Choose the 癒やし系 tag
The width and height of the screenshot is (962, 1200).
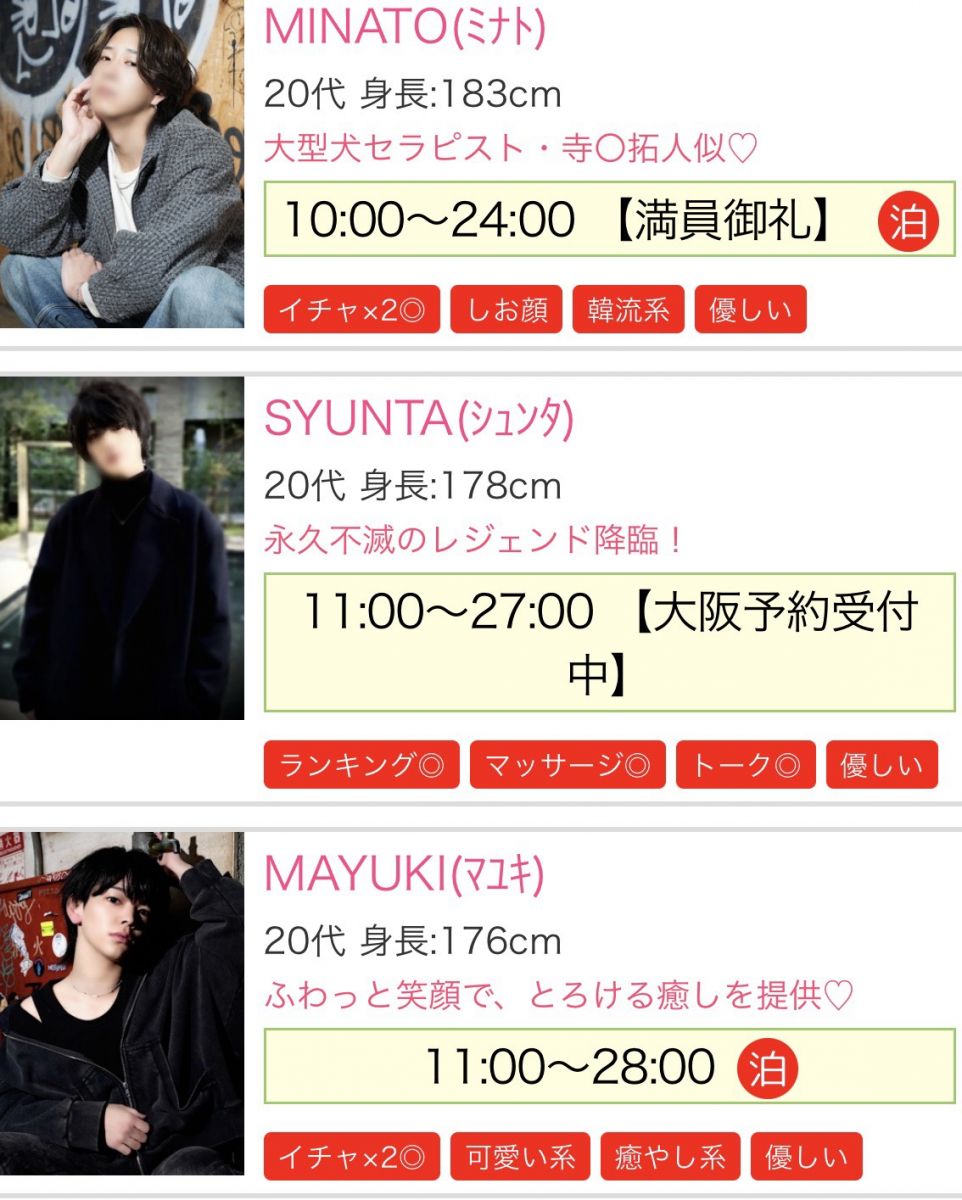[671, 1157]
